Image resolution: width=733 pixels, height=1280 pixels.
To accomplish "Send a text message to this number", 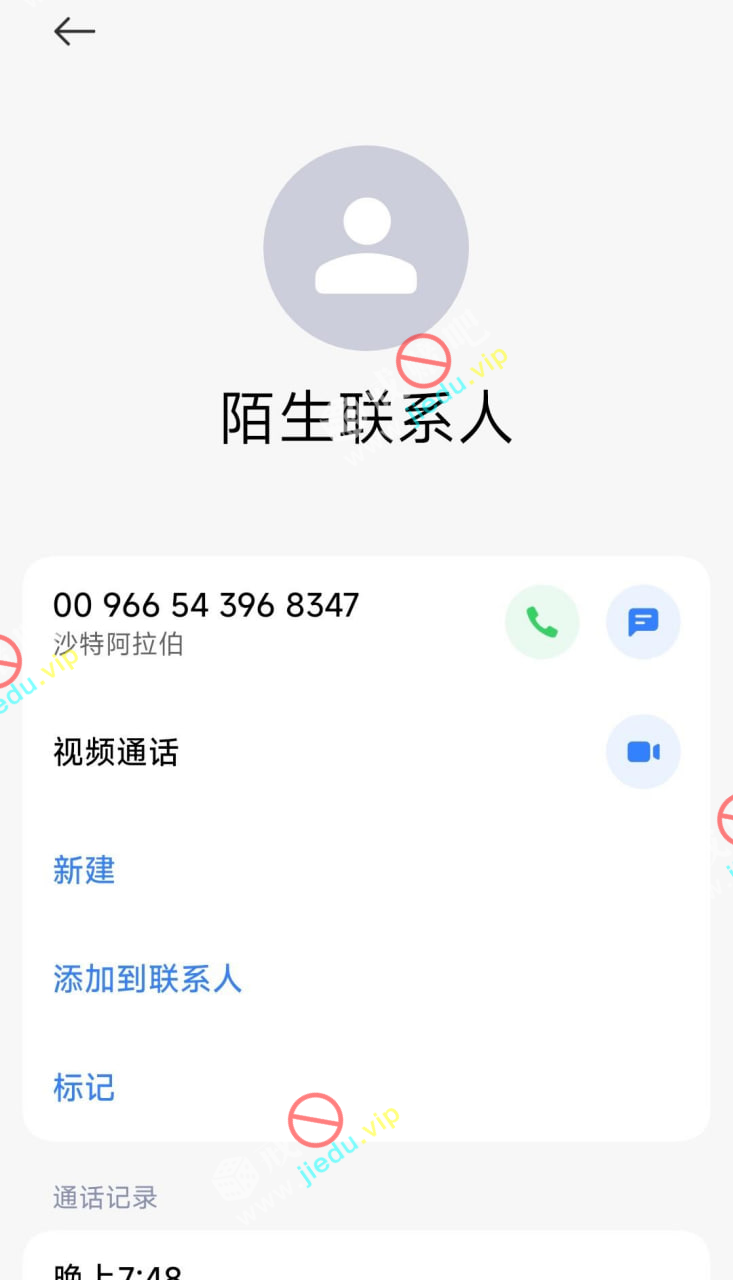I will (643, 622).
